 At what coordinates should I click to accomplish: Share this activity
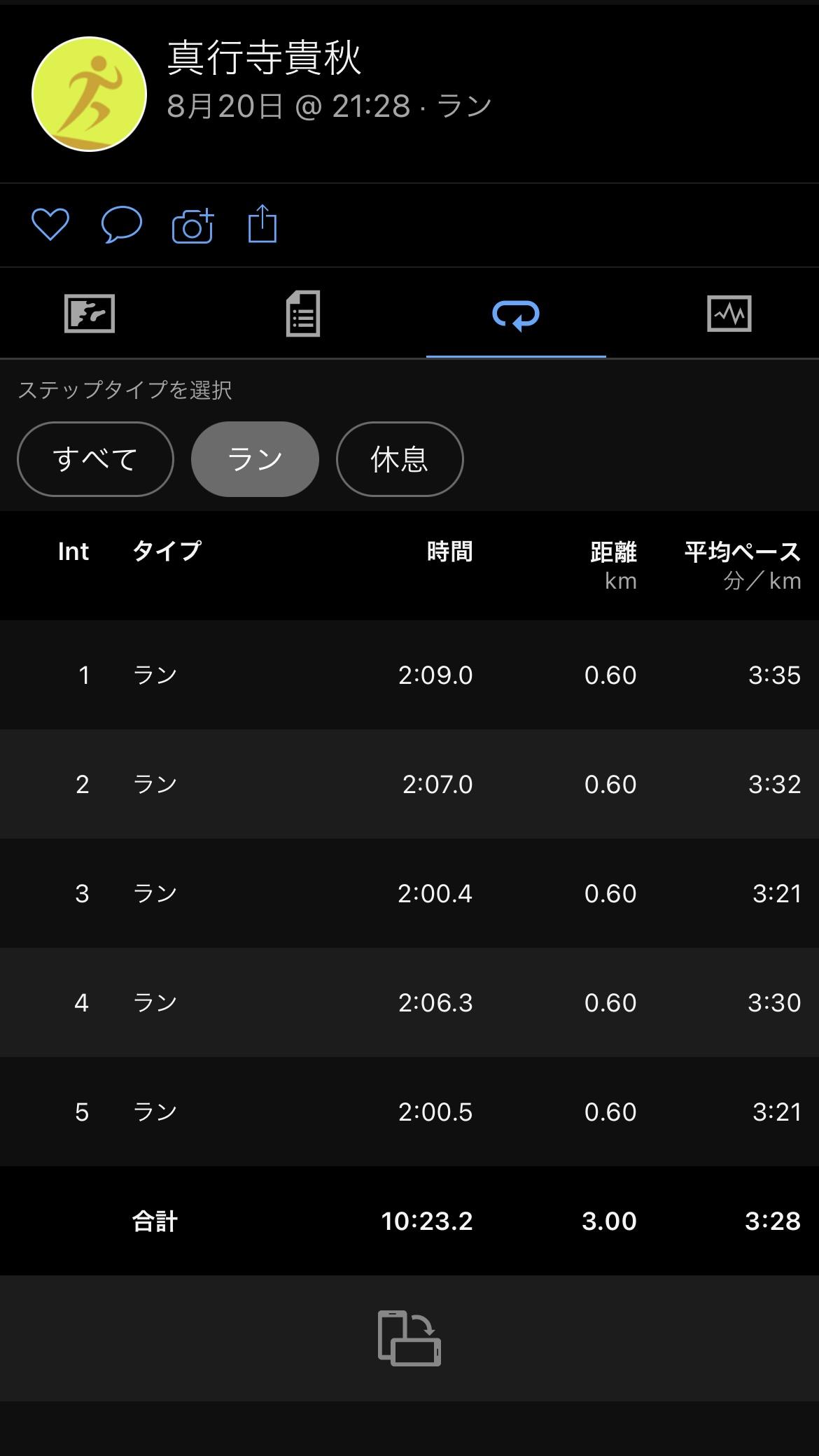[262, 224]
